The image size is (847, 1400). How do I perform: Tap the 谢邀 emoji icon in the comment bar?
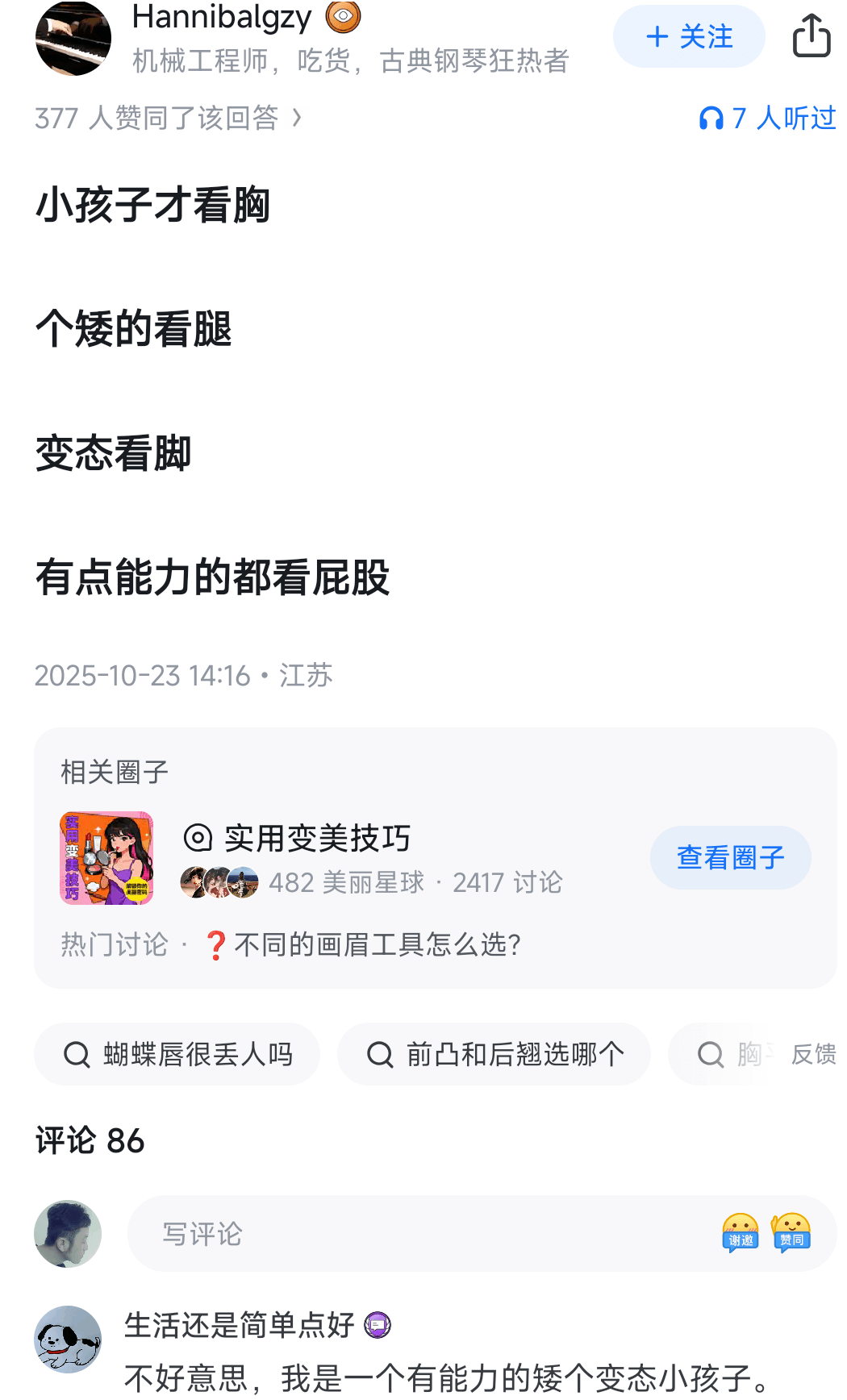740,1233
